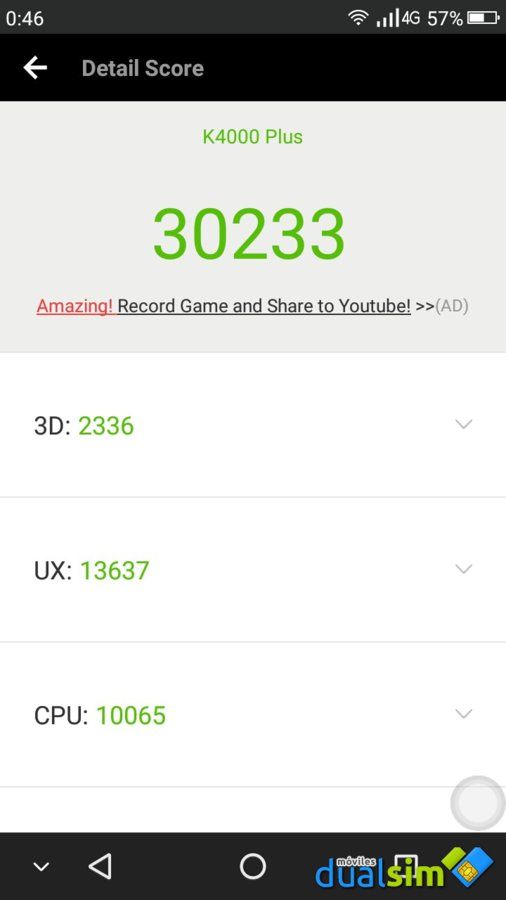The height and width of the screenshot is (900, 506).
Task: Go back from Detail Score
Action: [x=35, y=68]
